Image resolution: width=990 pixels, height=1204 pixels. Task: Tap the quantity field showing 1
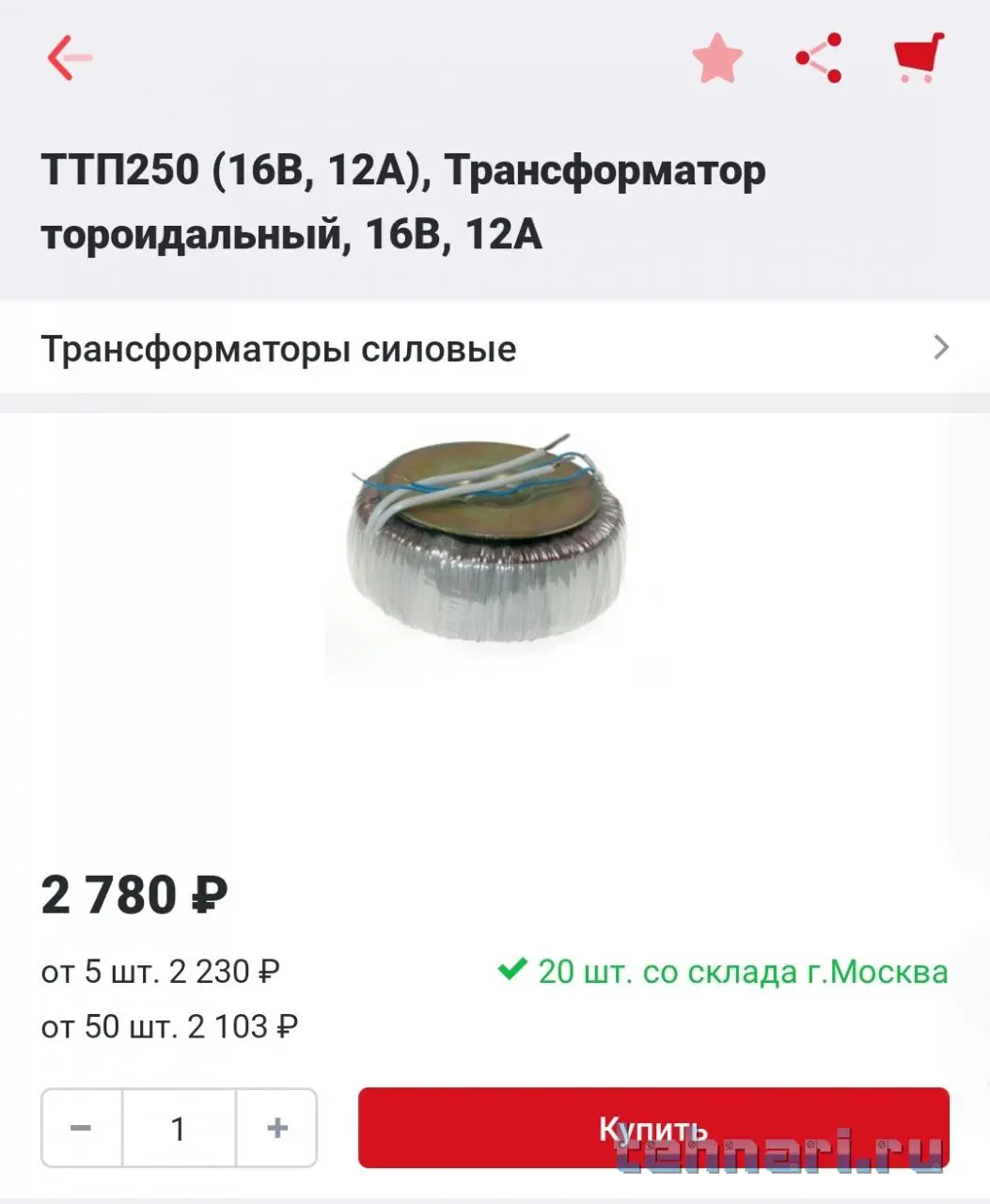click(x=179, y=1128)
